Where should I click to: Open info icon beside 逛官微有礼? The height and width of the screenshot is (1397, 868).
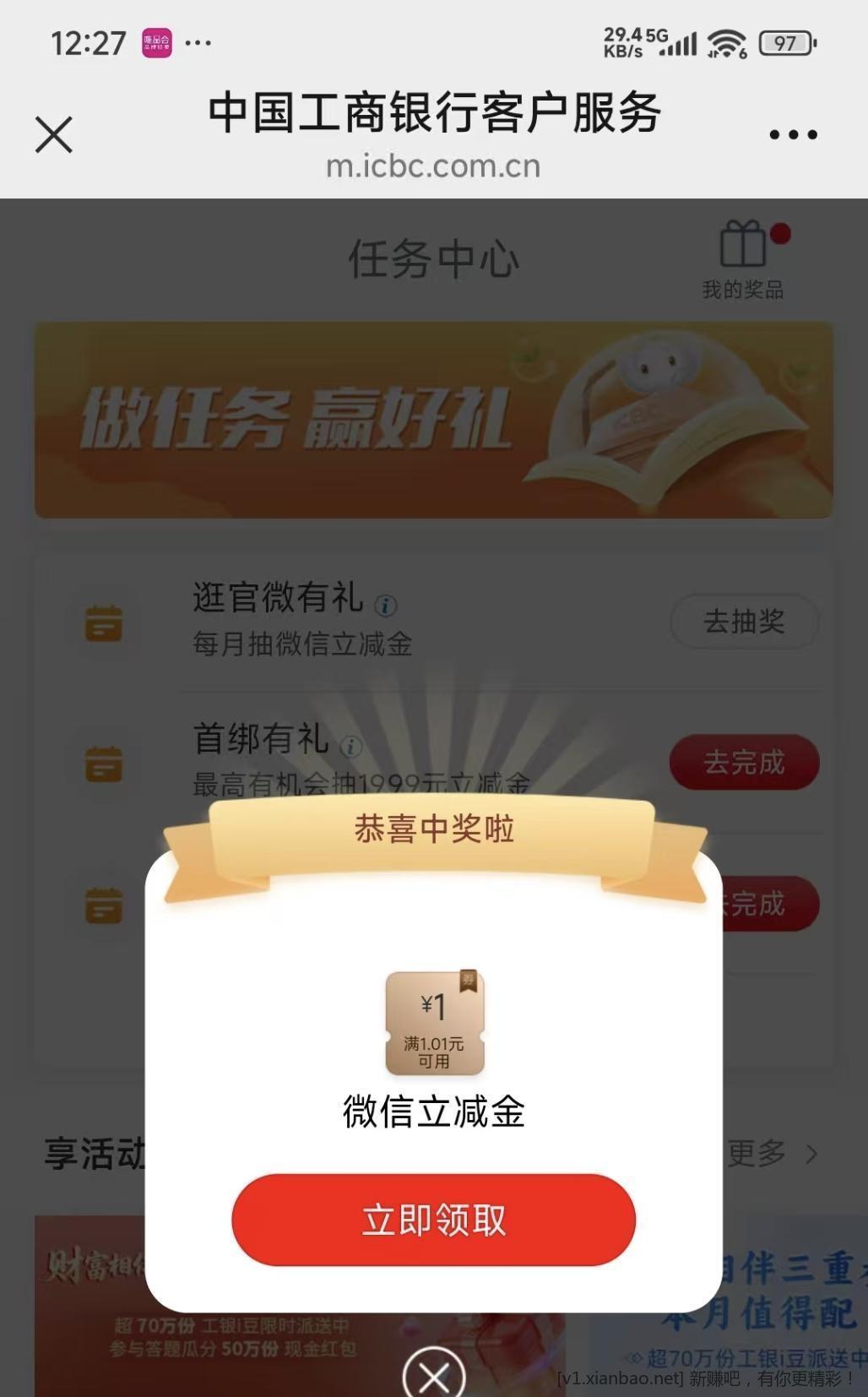(x=386, y=606)
